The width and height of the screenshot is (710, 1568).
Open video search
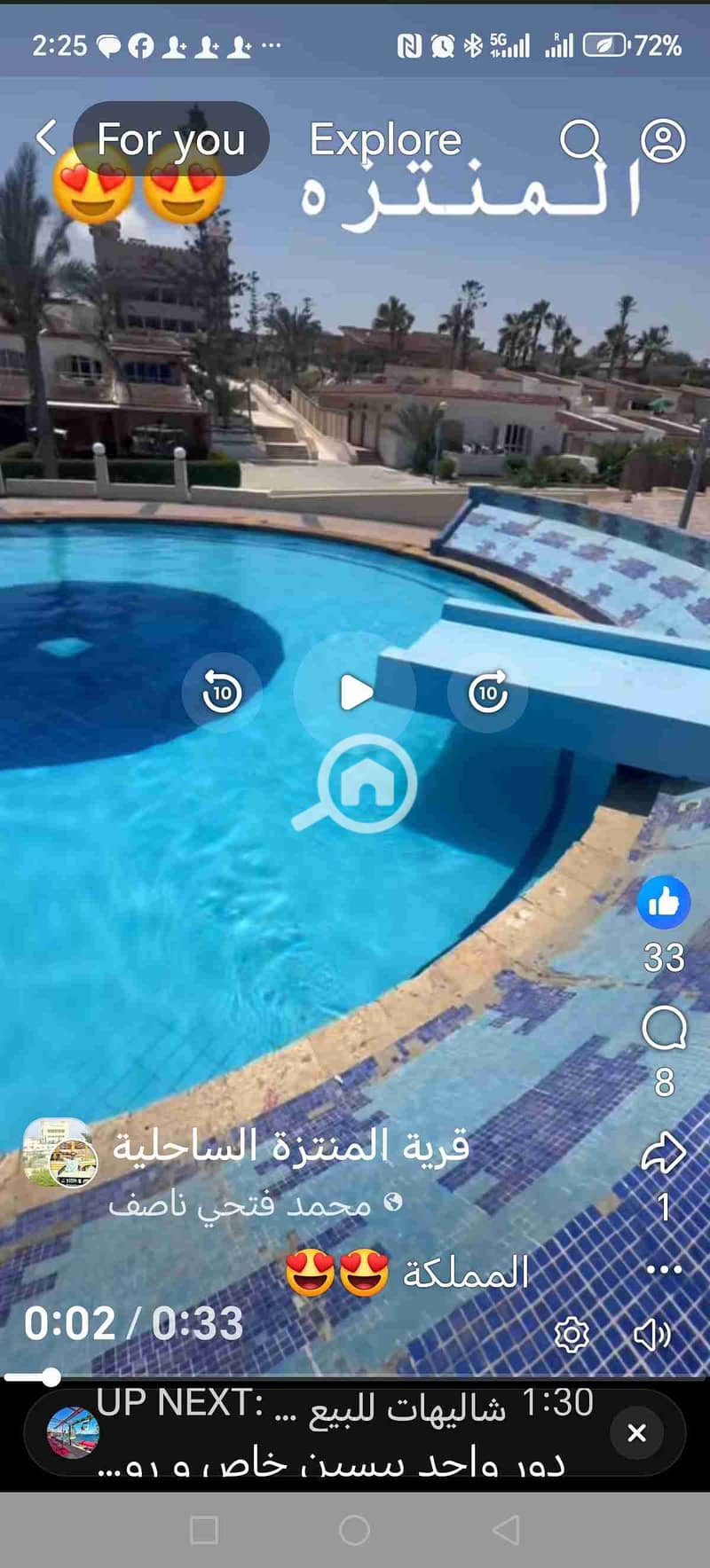coord(581,139)
